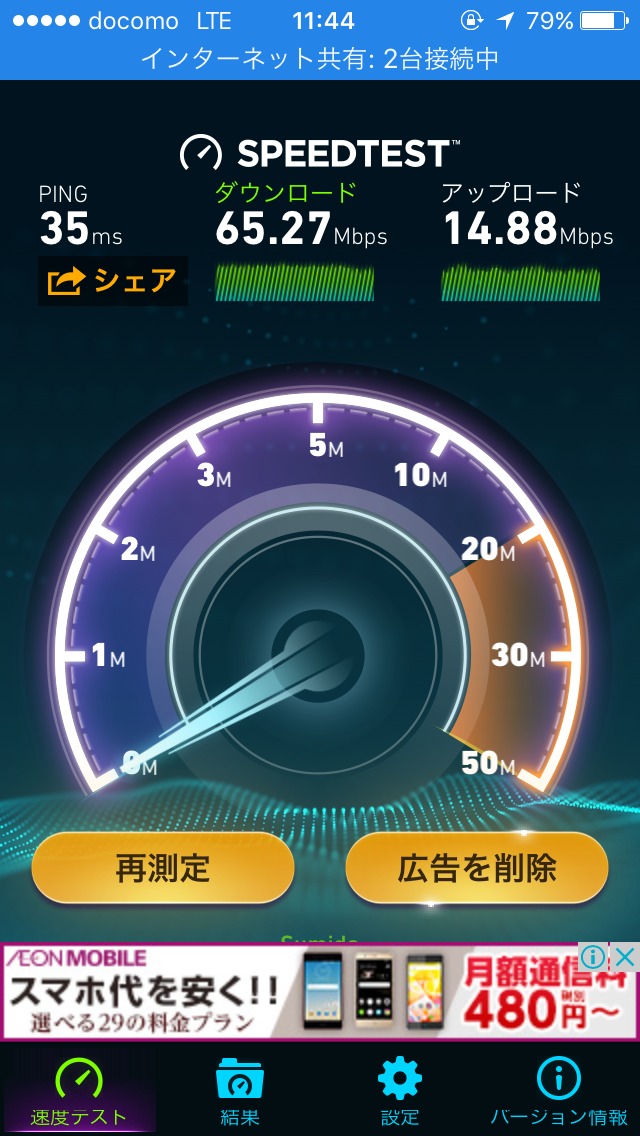Viewport: 640px width, 1136px height.
Task: Select the バージョン情報 tab
Action: click(559, 1090)
